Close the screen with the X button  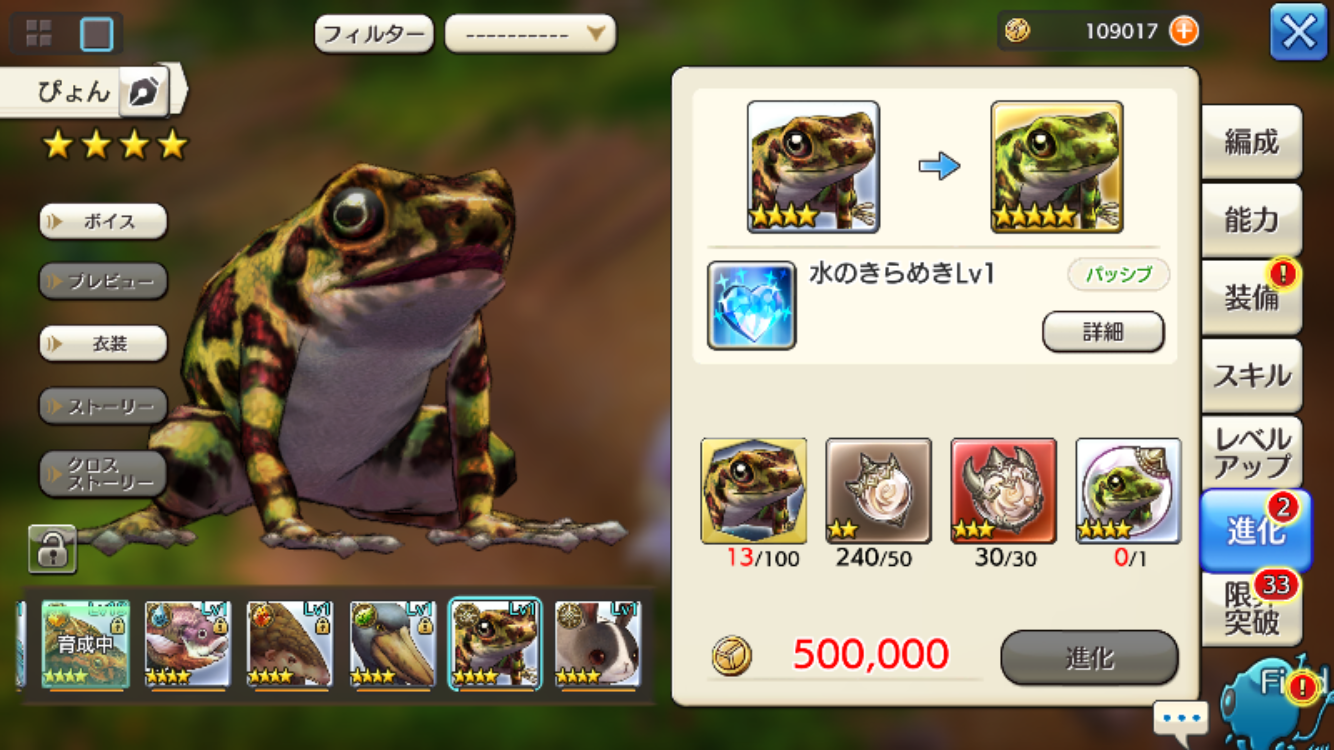[1298, 33]
